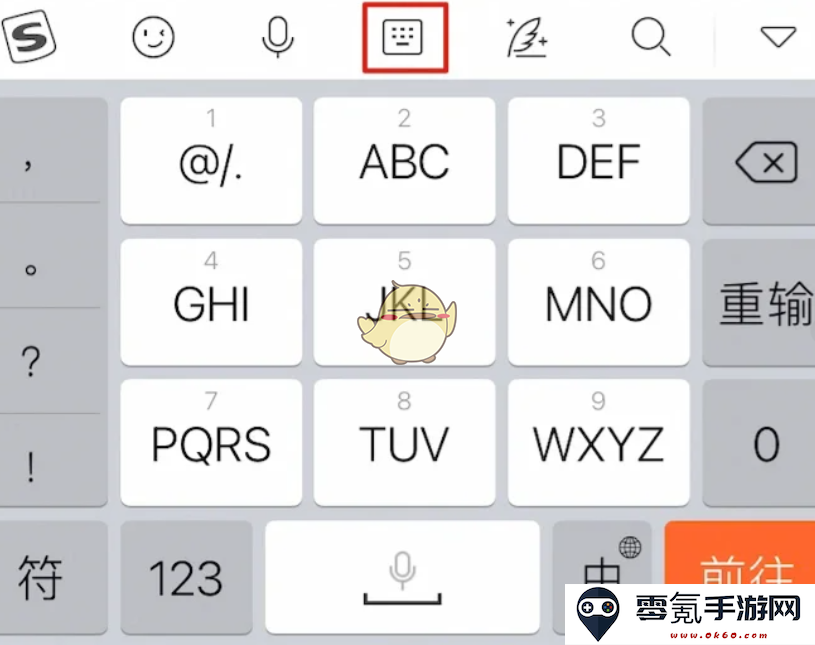815x645 pixels.
Task: Collapse the keyboard with the down arrow
Action: (777, 38)
